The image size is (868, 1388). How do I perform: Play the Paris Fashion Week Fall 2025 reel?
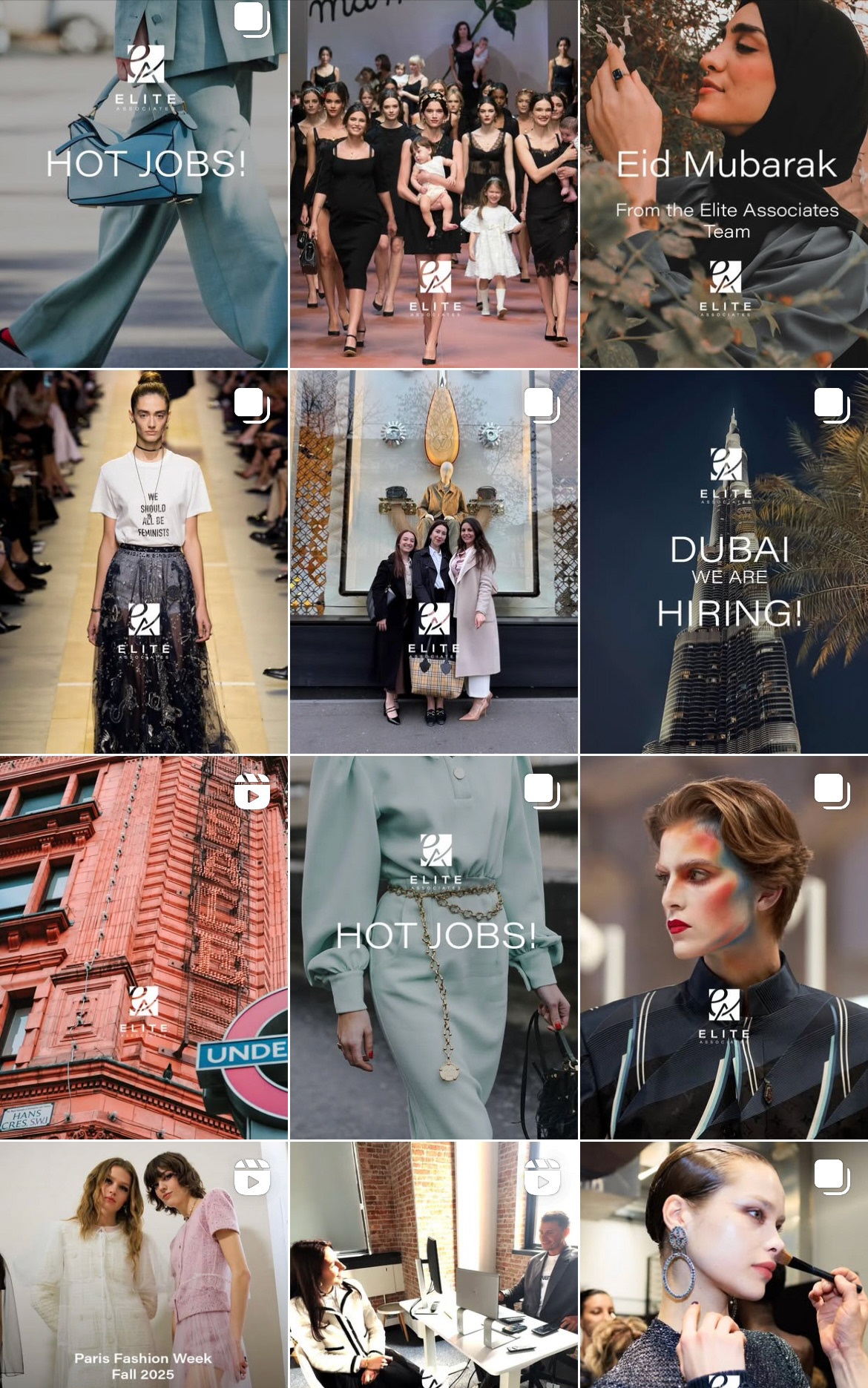(143, 1265)
